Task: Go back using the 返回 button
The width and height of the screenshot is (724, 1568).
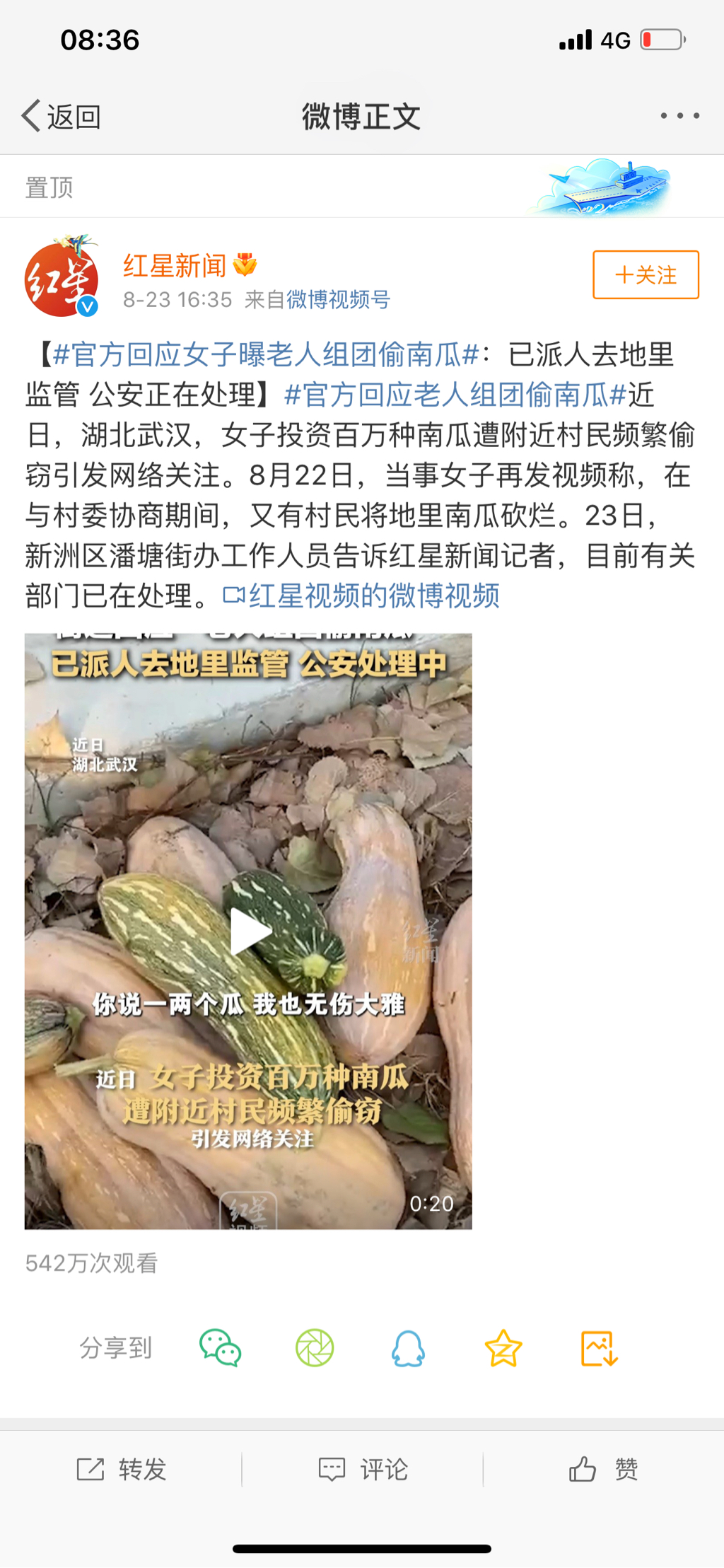Action: click(62, 117)
